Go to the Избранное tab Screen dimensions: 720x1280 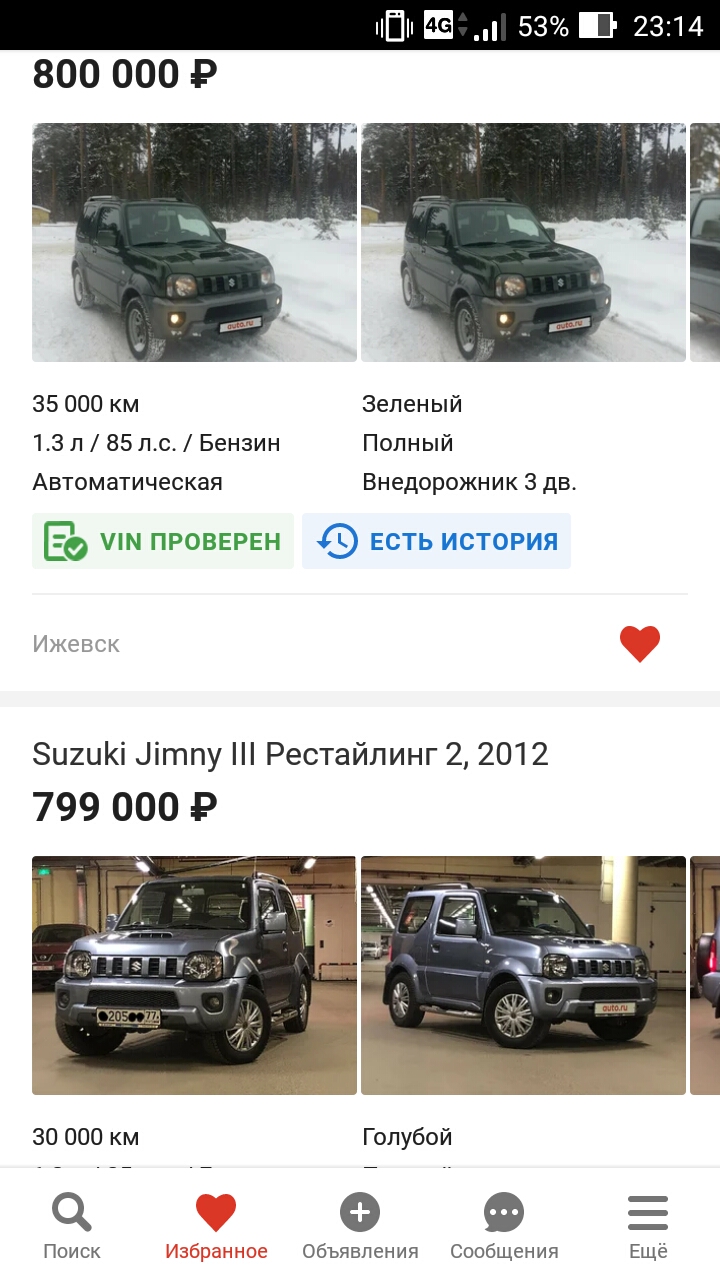click(x=216, y=1226)
